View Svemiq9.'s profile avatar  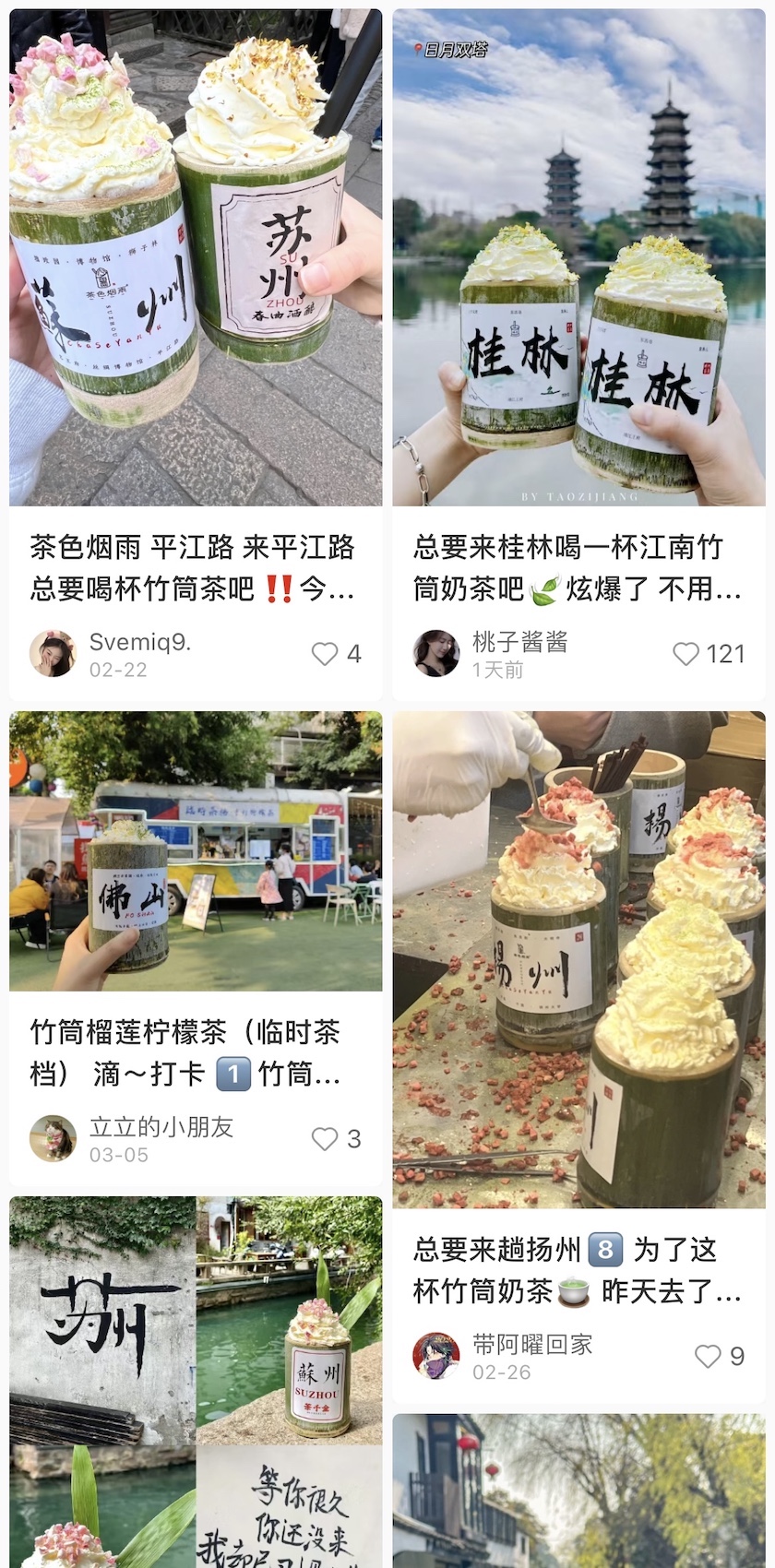53,654
